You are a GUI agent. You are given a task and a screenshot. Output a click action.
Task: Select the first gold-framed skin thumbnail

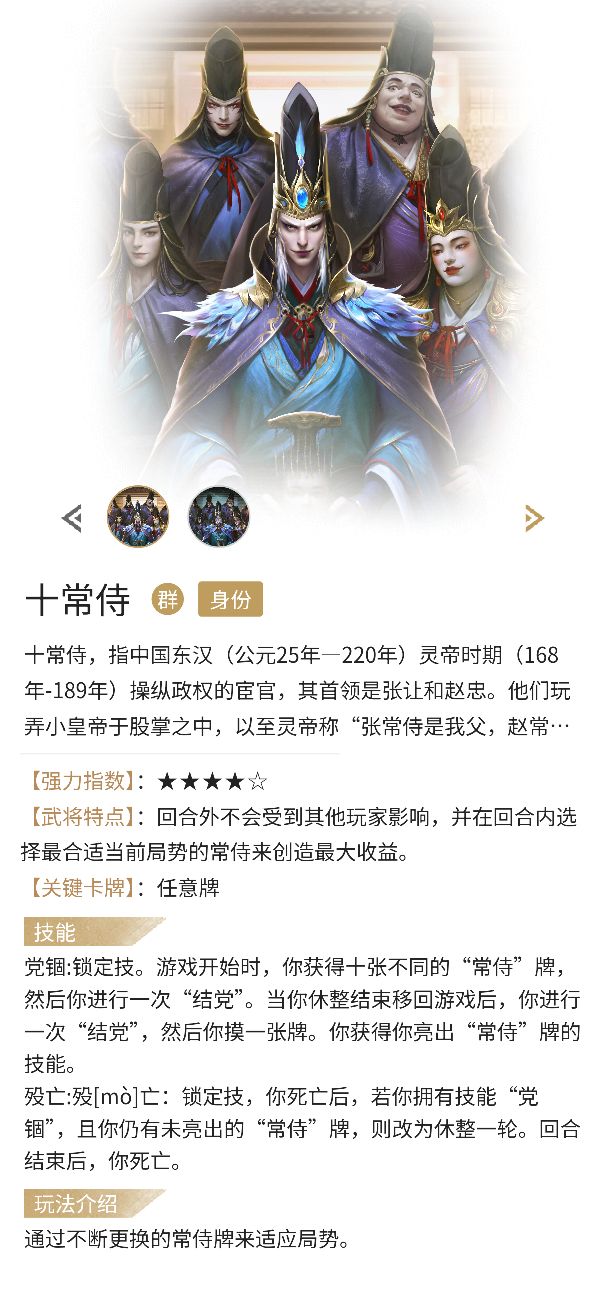pos(138,517)
